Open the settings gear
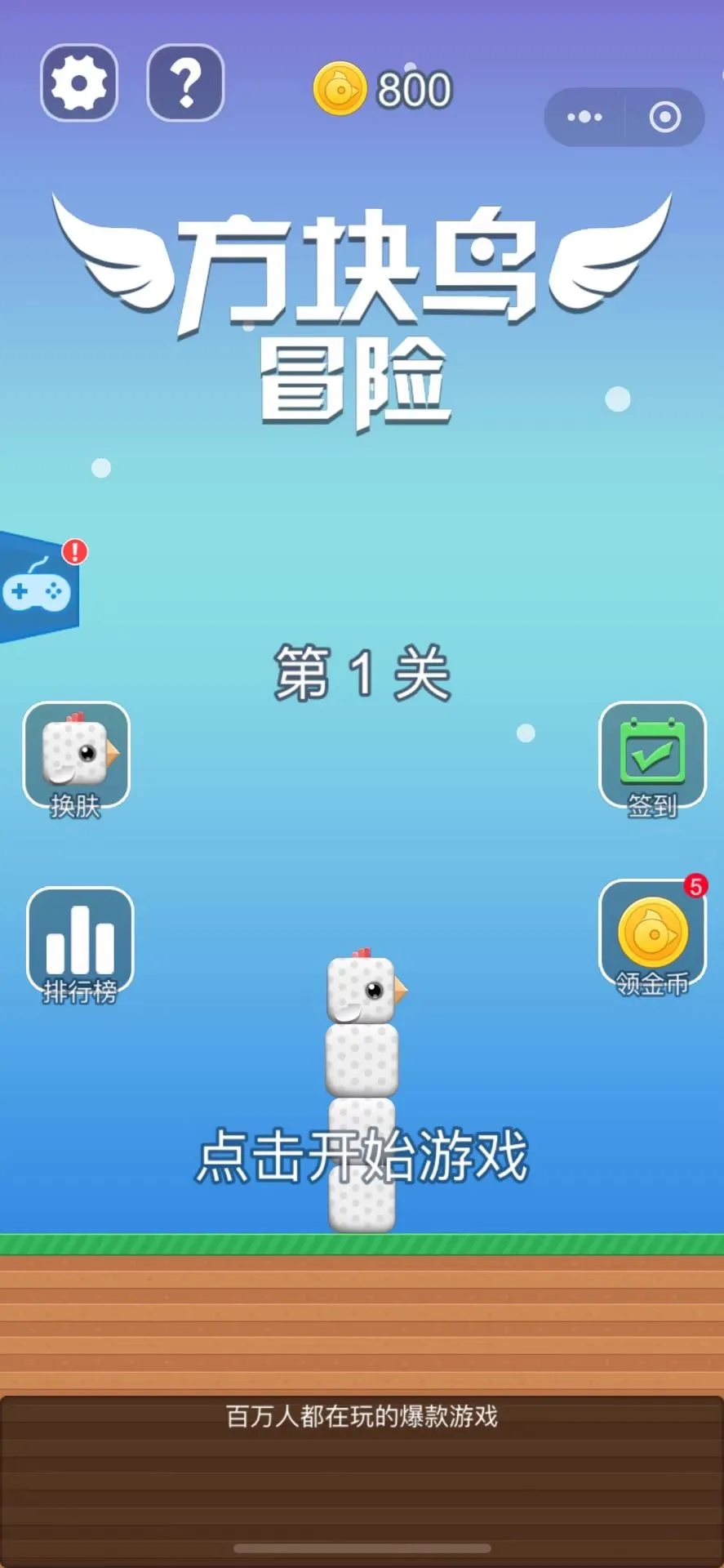The image size is (724, 1568). point(79,83)
